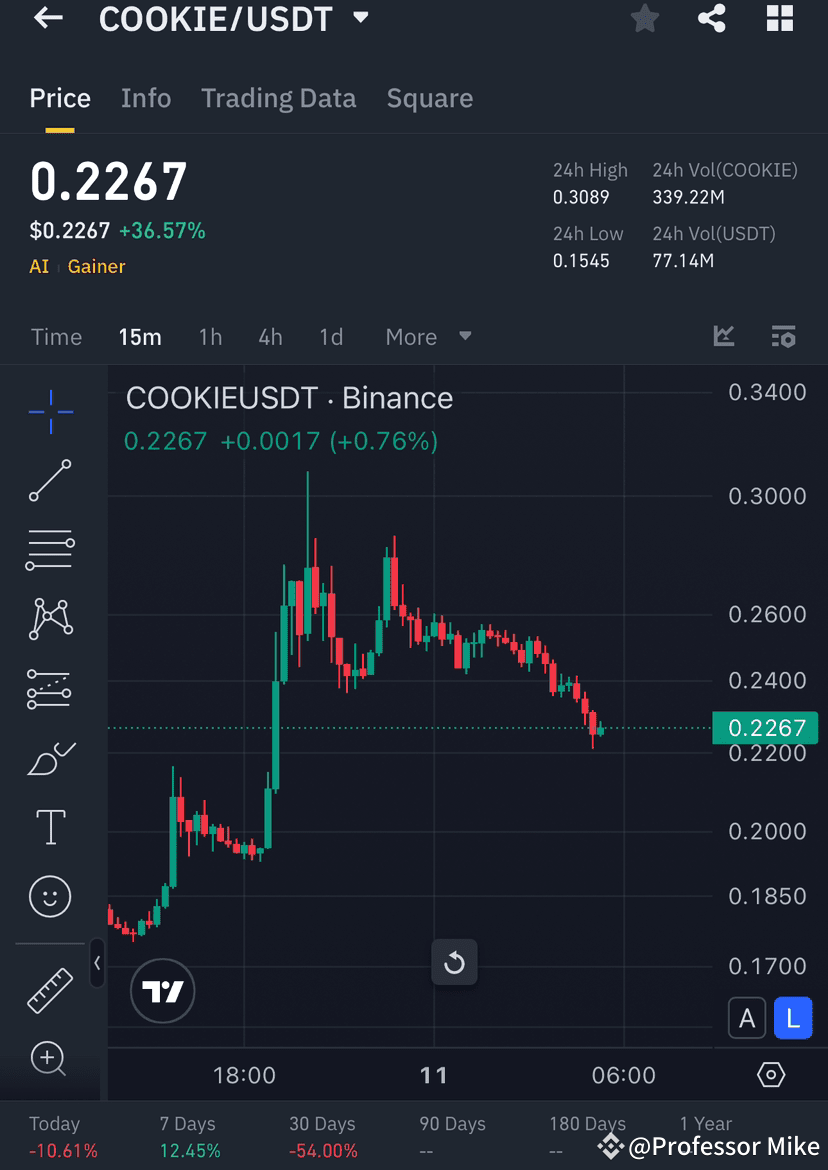This screenshot has width=828, height=1170.
Task: Open the zoom-in magnifier tool
Action: pyautogui.click(x=48, y=1057)
